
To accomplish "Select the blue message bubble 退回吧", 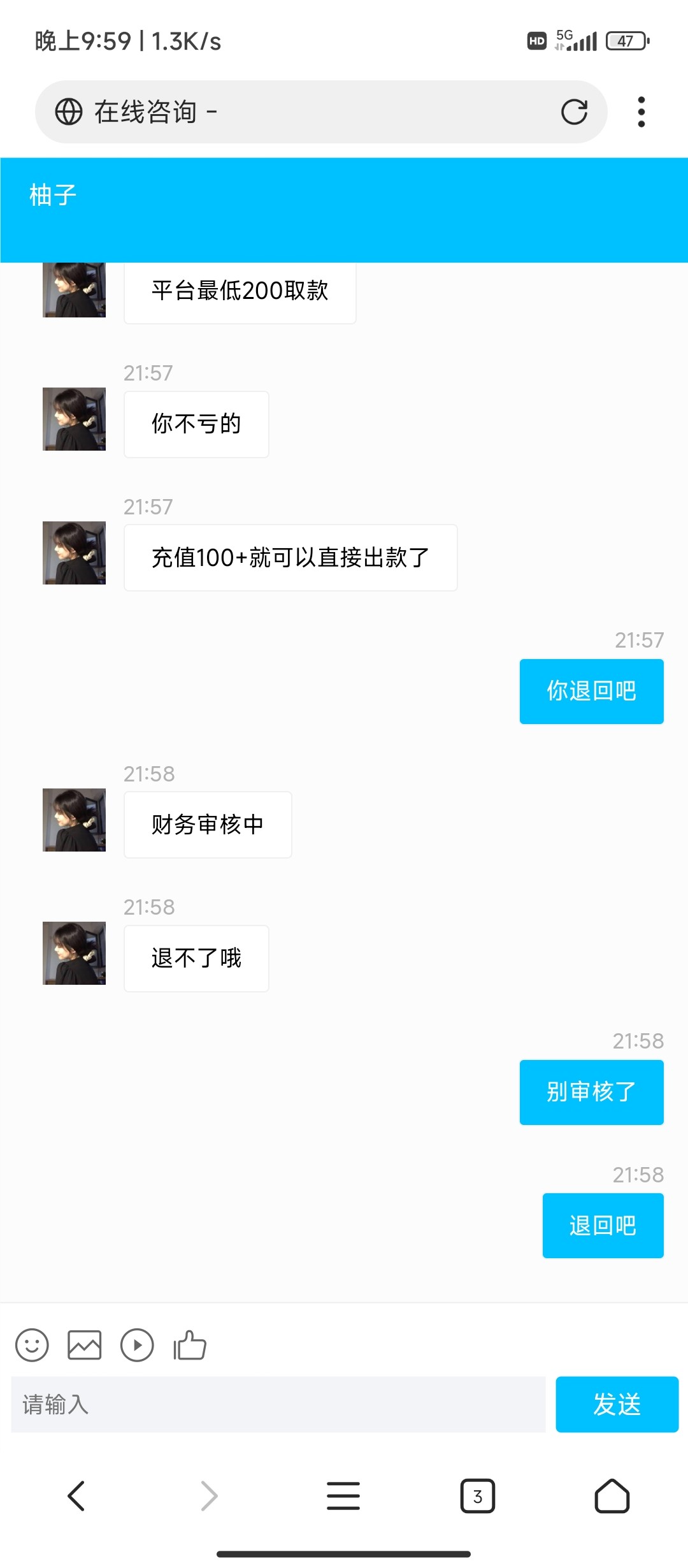I will [602, 1226].
